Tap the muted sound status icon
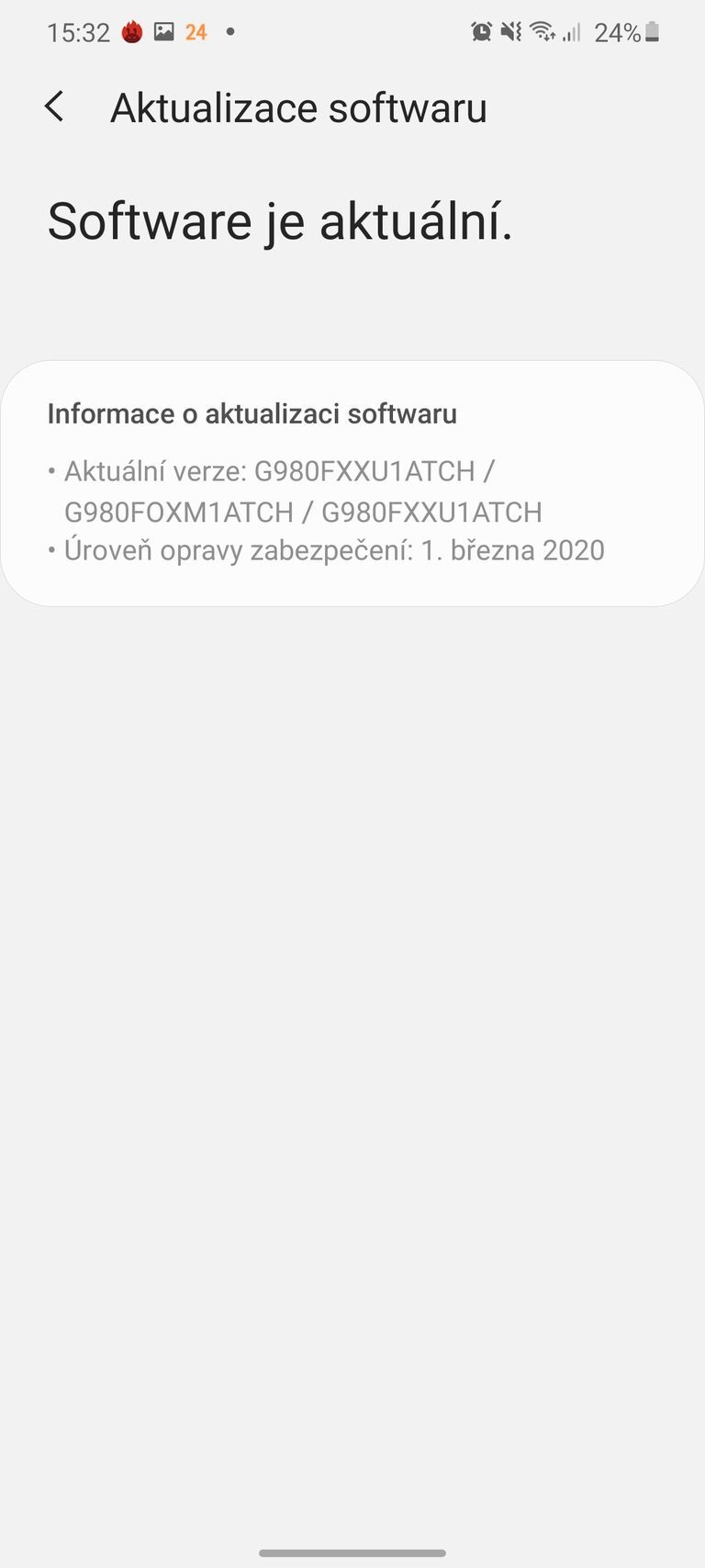 point(510,31)
